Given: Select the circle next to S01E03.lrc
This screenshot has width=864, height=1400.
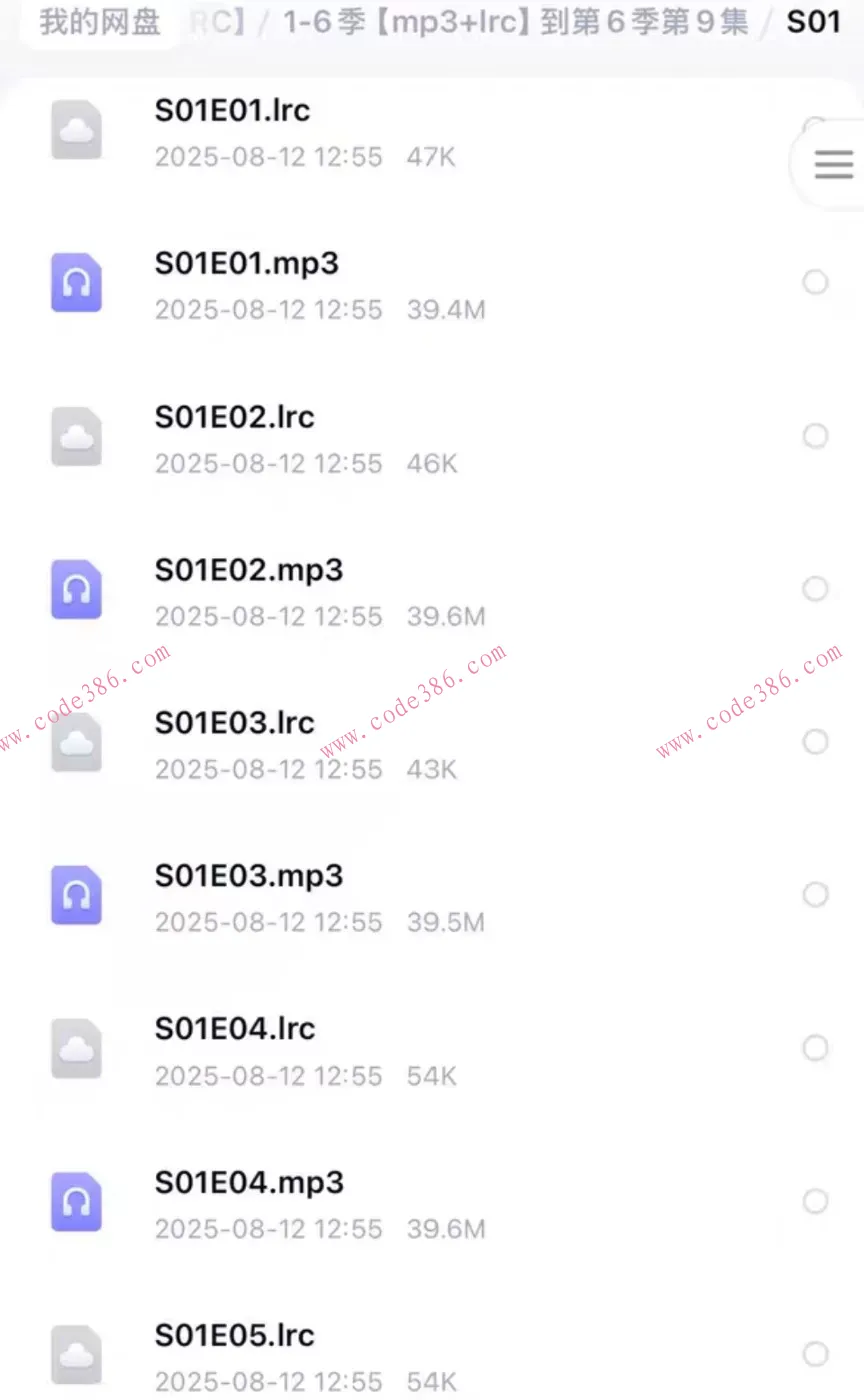Looking at the screenshot, I should point(815,742).
